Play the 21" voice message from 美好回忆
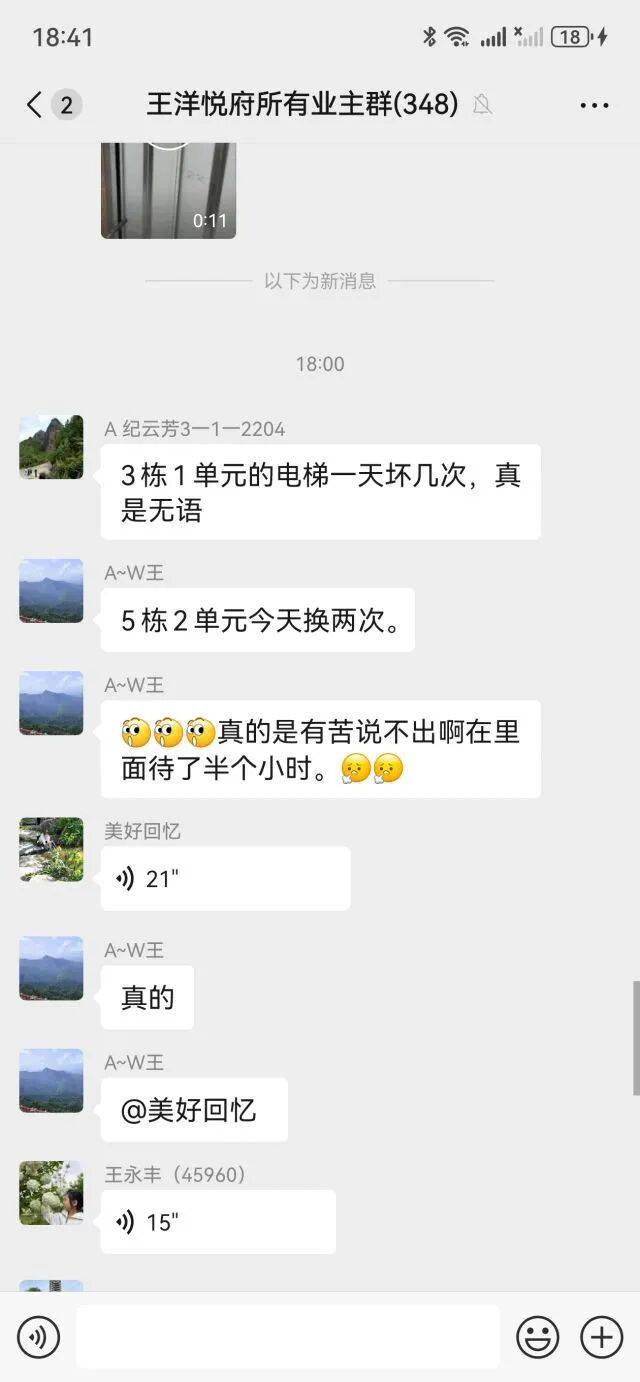 (x=225, y=879)
